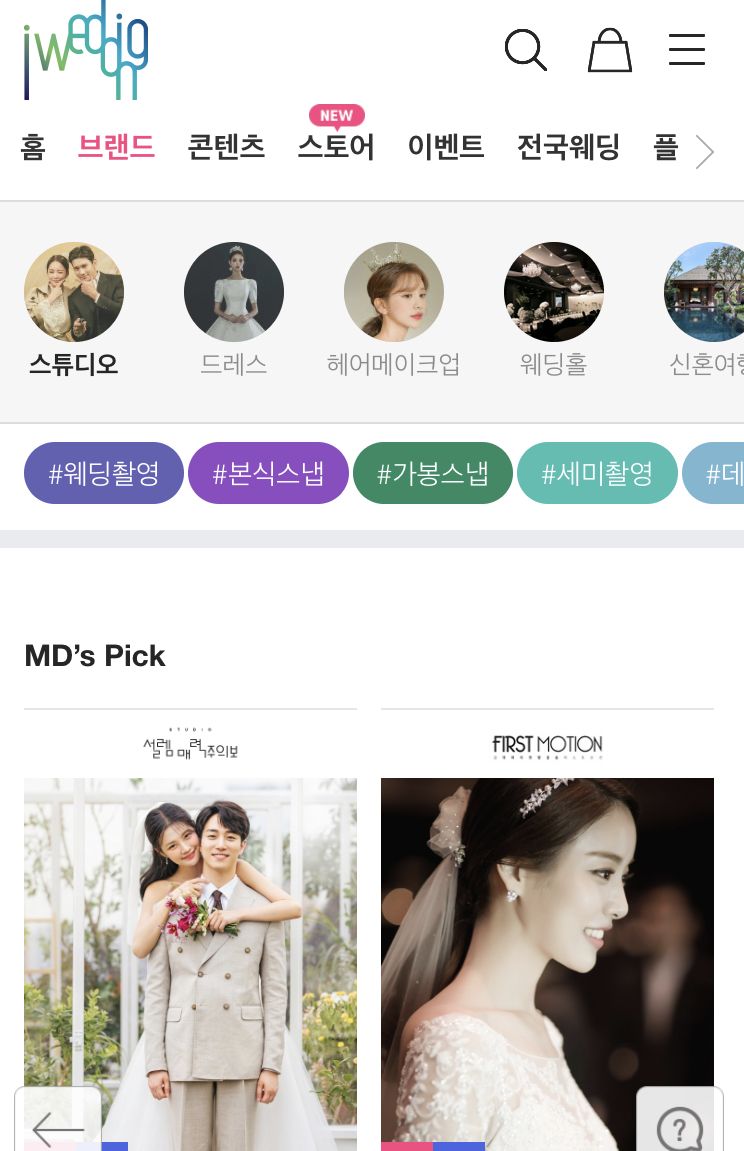This screenshot has height=1151, width=744.
Task: Filter by #가봉스냅 chip
Action: pos(433,473)
